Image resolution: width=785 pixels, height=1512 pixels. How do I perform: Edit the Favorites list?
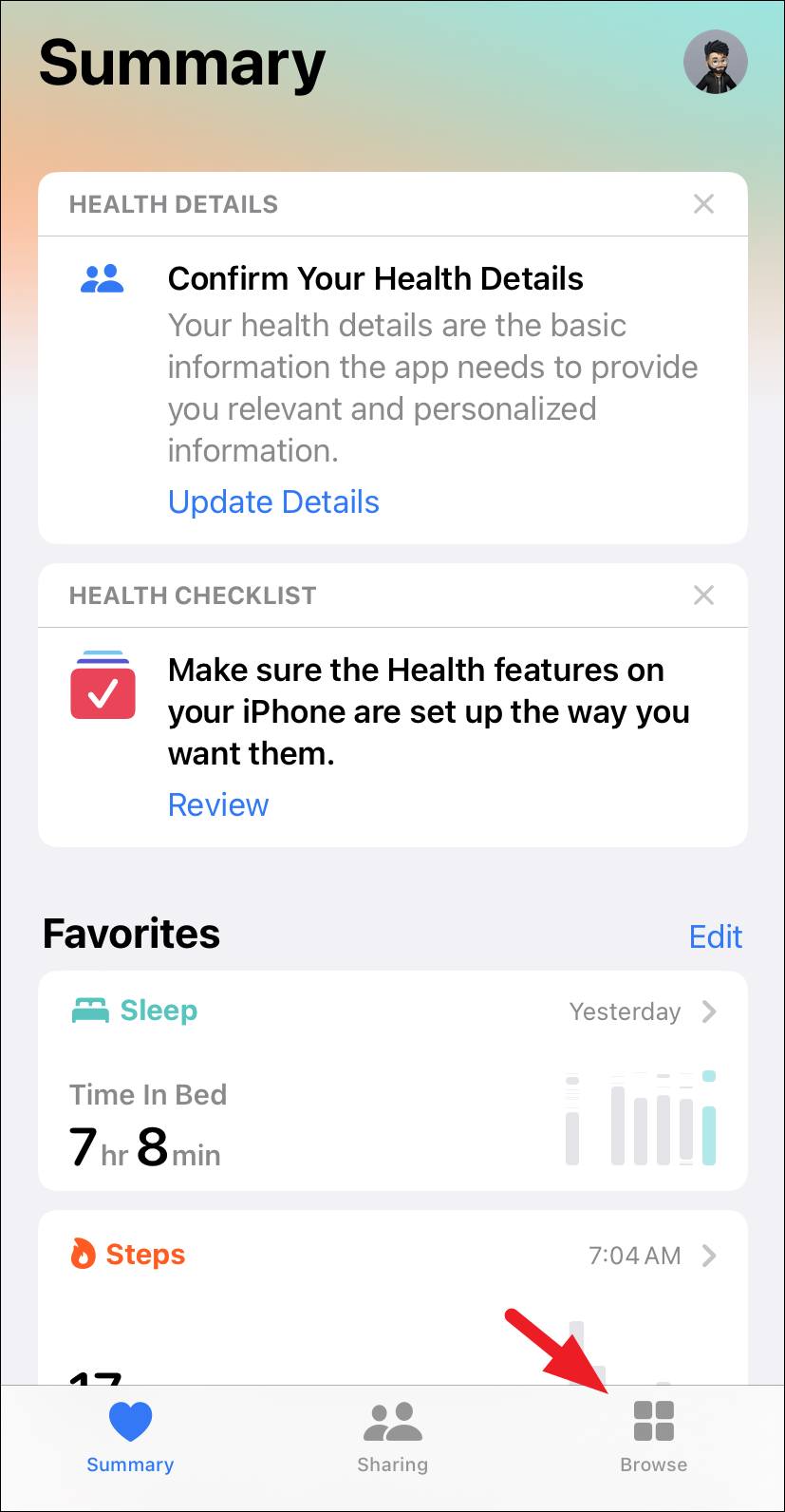point(715,936)
